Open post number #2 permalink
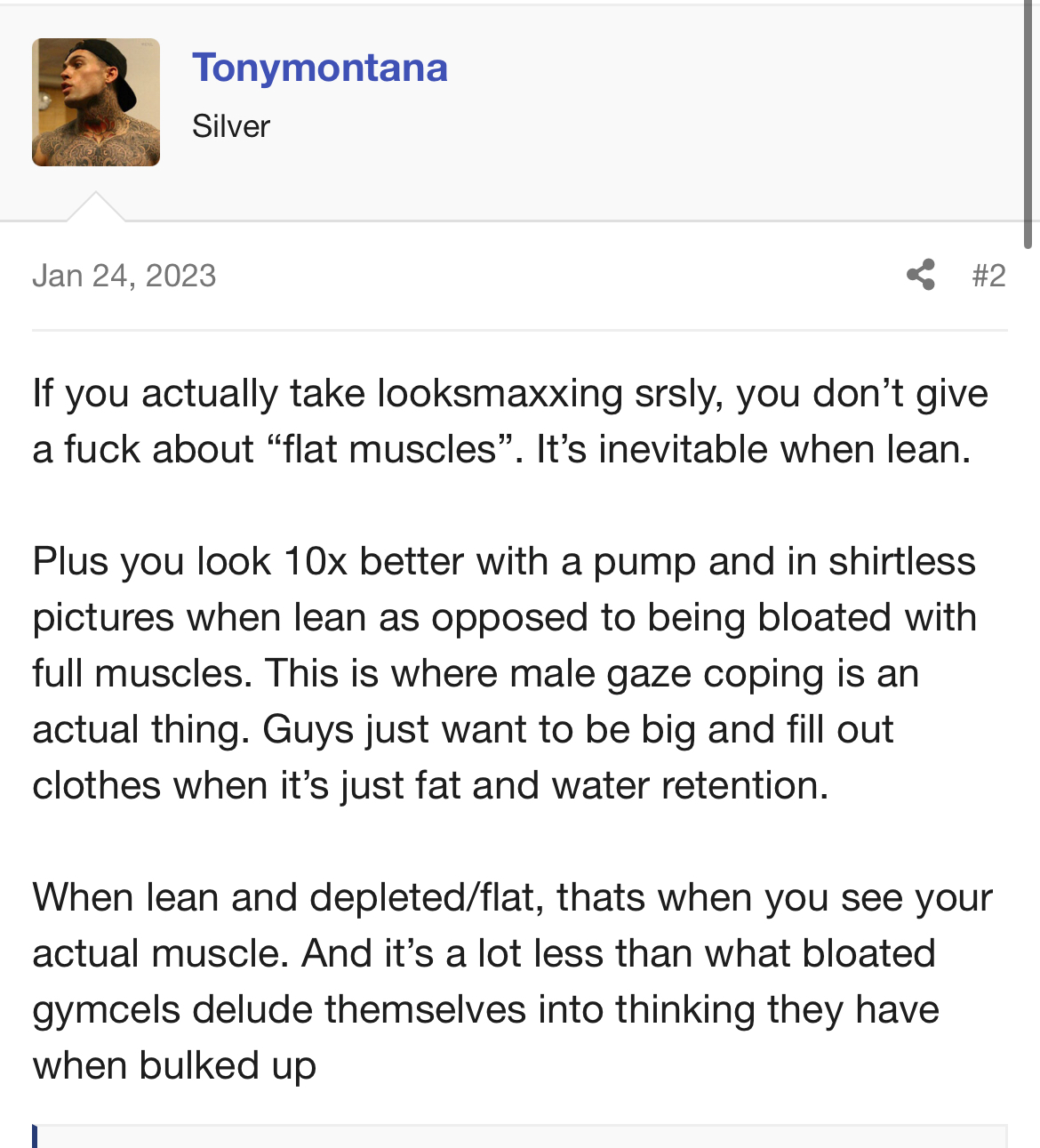 [988, 276]
